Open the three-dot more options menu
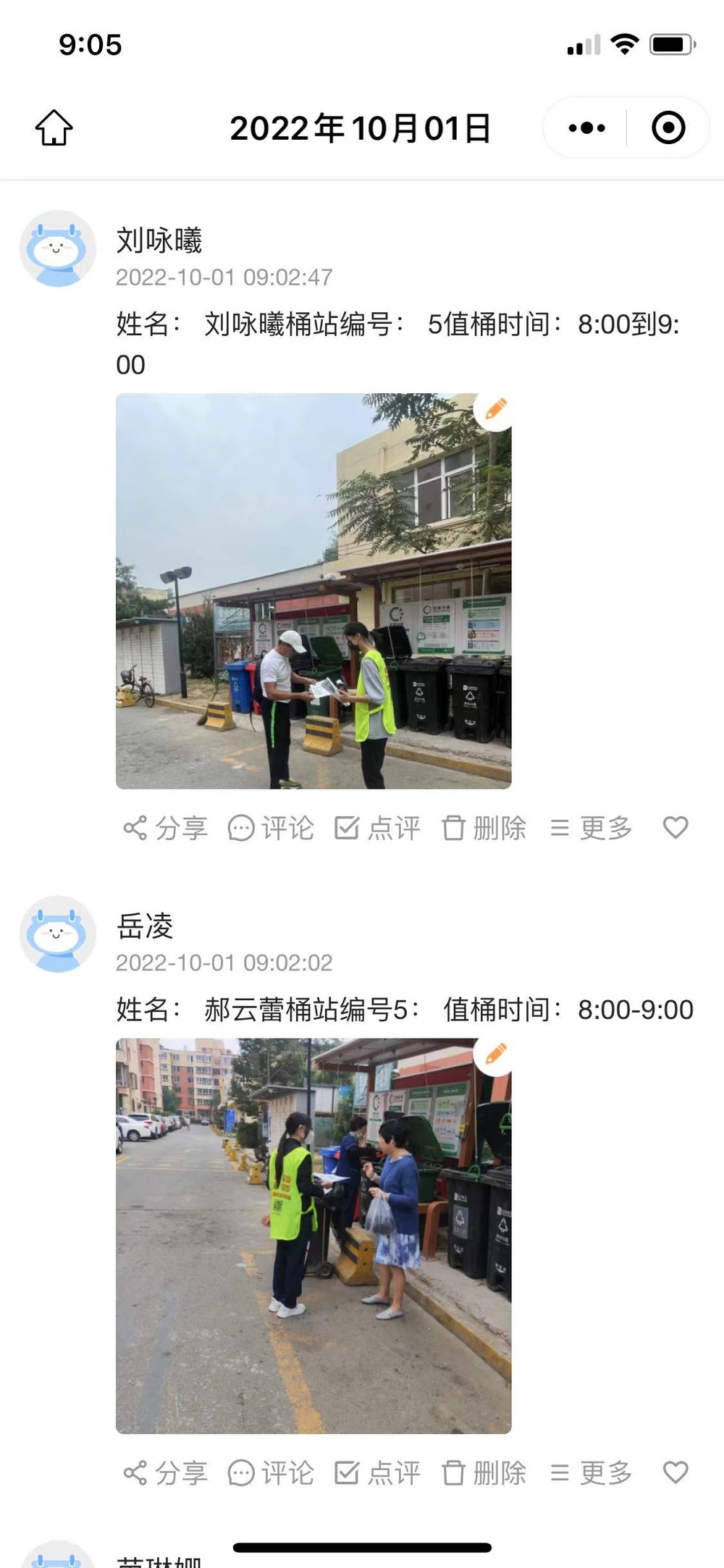 (x=586, y=128)
